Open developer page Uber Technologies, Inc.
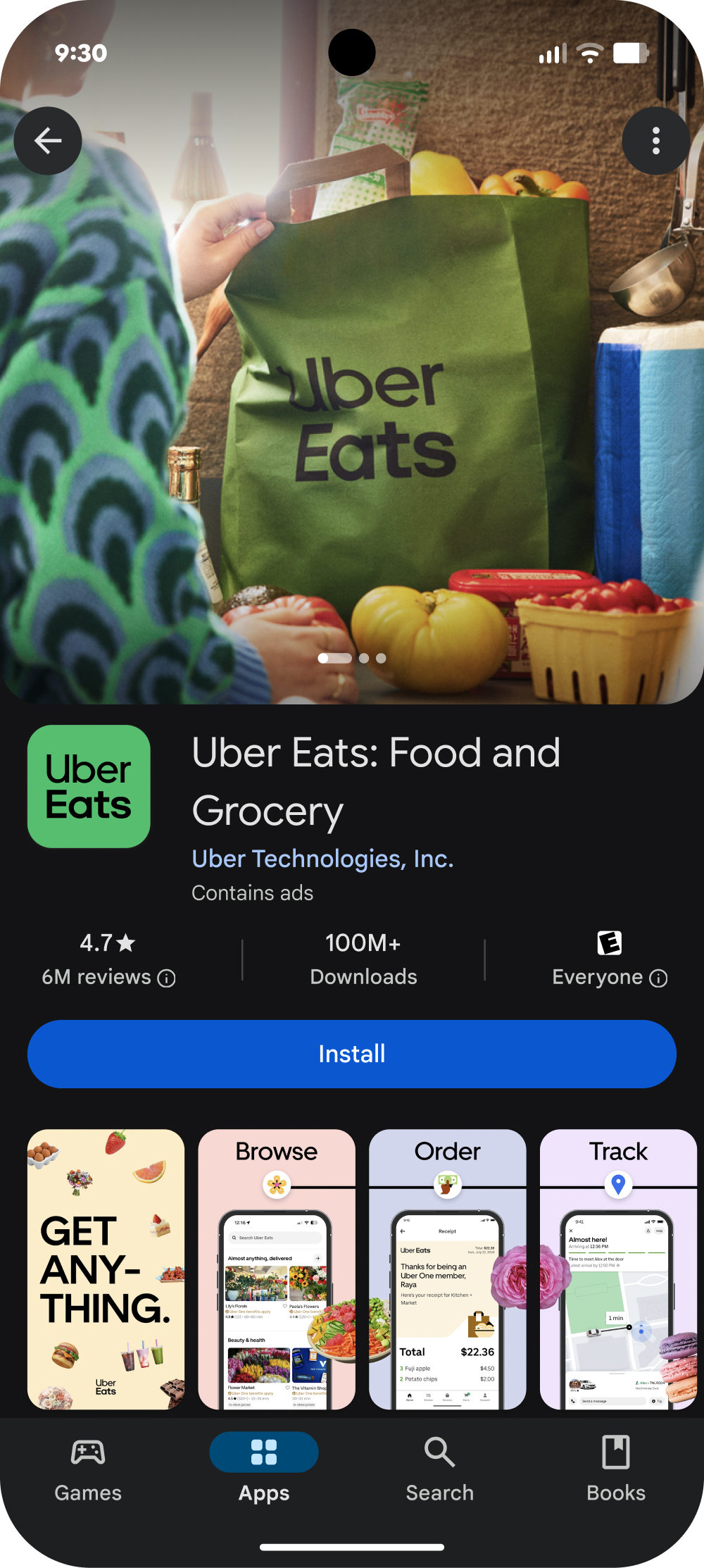The height and width of the screenshot is (1568, 704). (322, 859)
